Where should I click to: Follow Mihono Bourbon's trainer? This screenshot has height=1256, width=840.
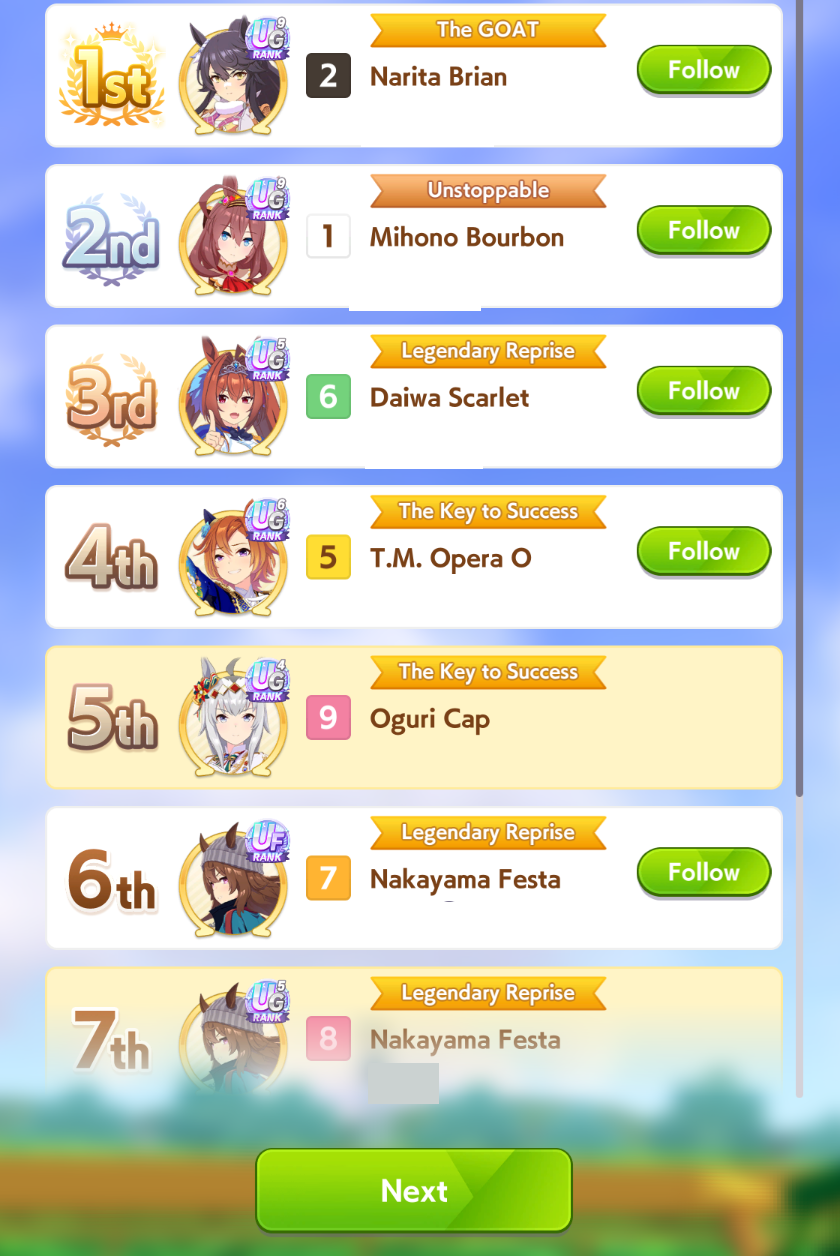click(704, 231)
